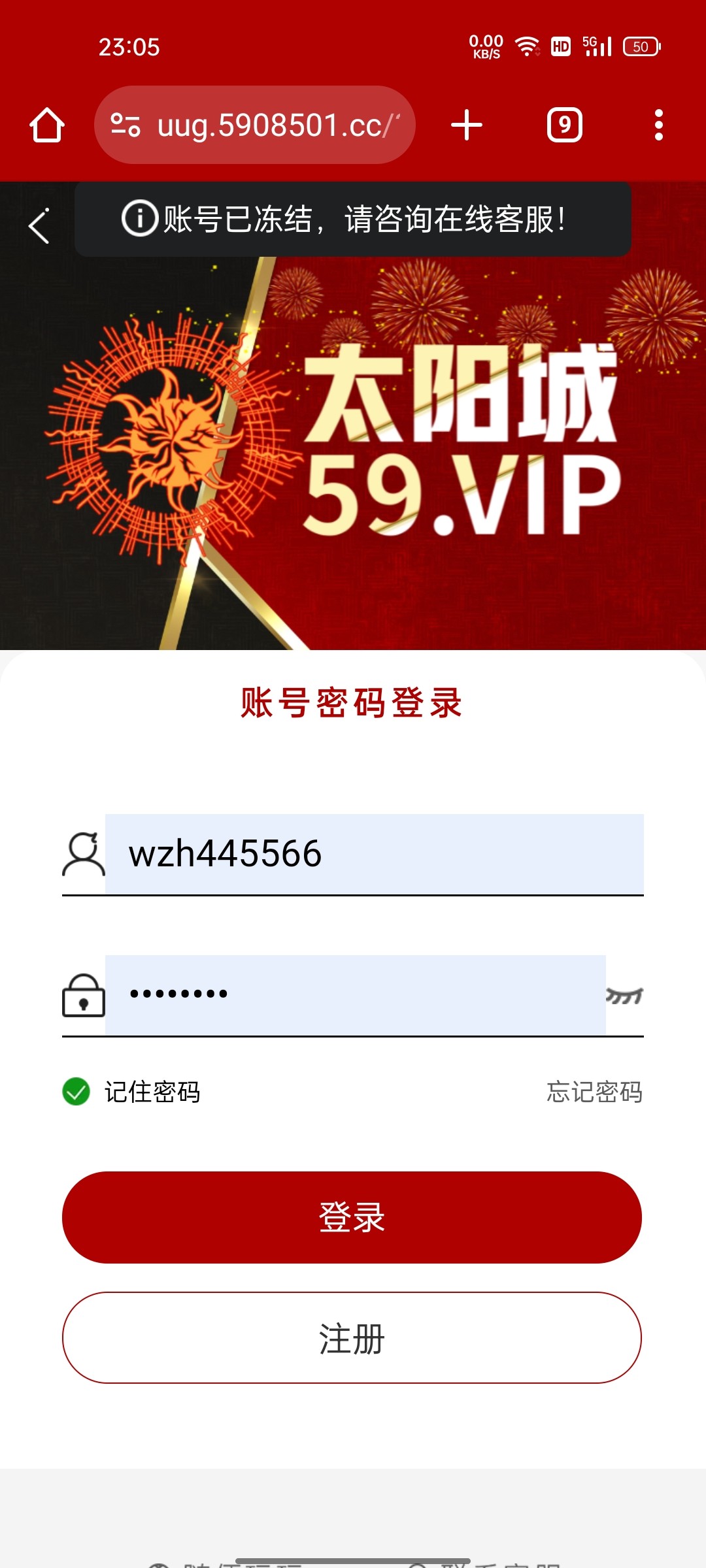This screenshot has width=706, height=1568.
Task: Tap the red 登录 button
Action: (x=352, y=1217)
